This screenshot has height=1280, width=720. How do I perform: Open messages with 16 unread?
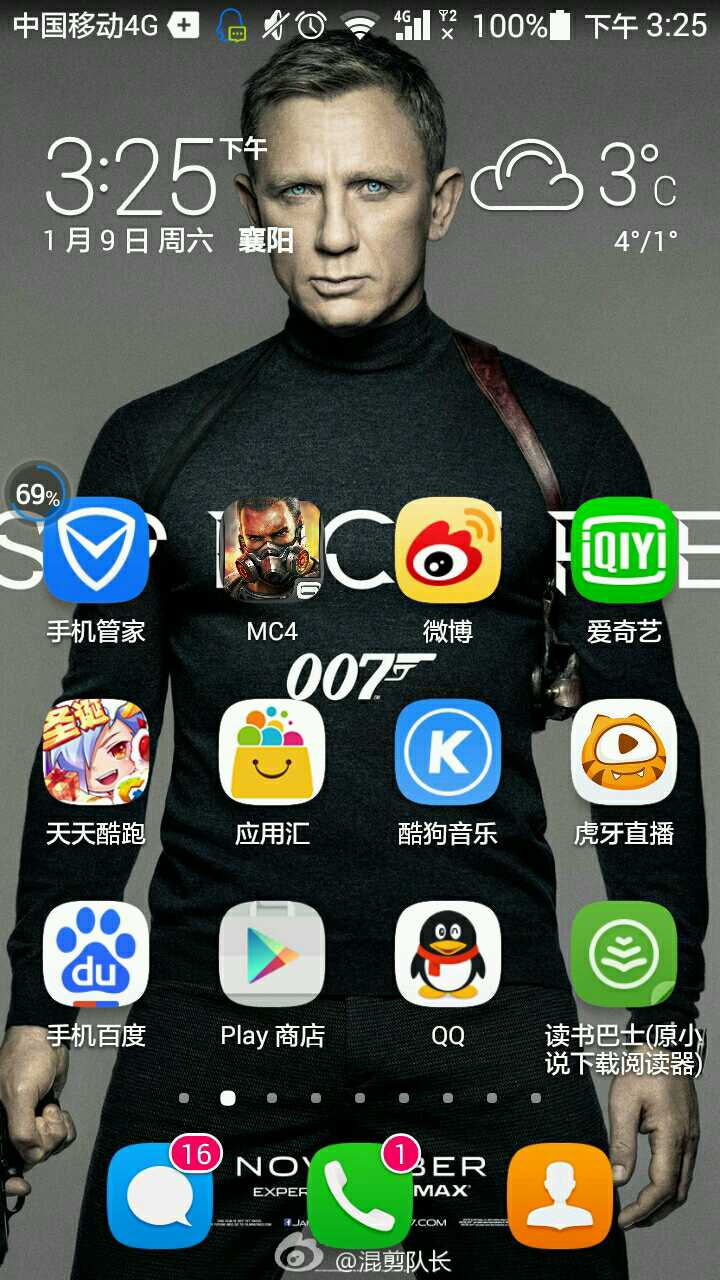tap(160, 1196)
